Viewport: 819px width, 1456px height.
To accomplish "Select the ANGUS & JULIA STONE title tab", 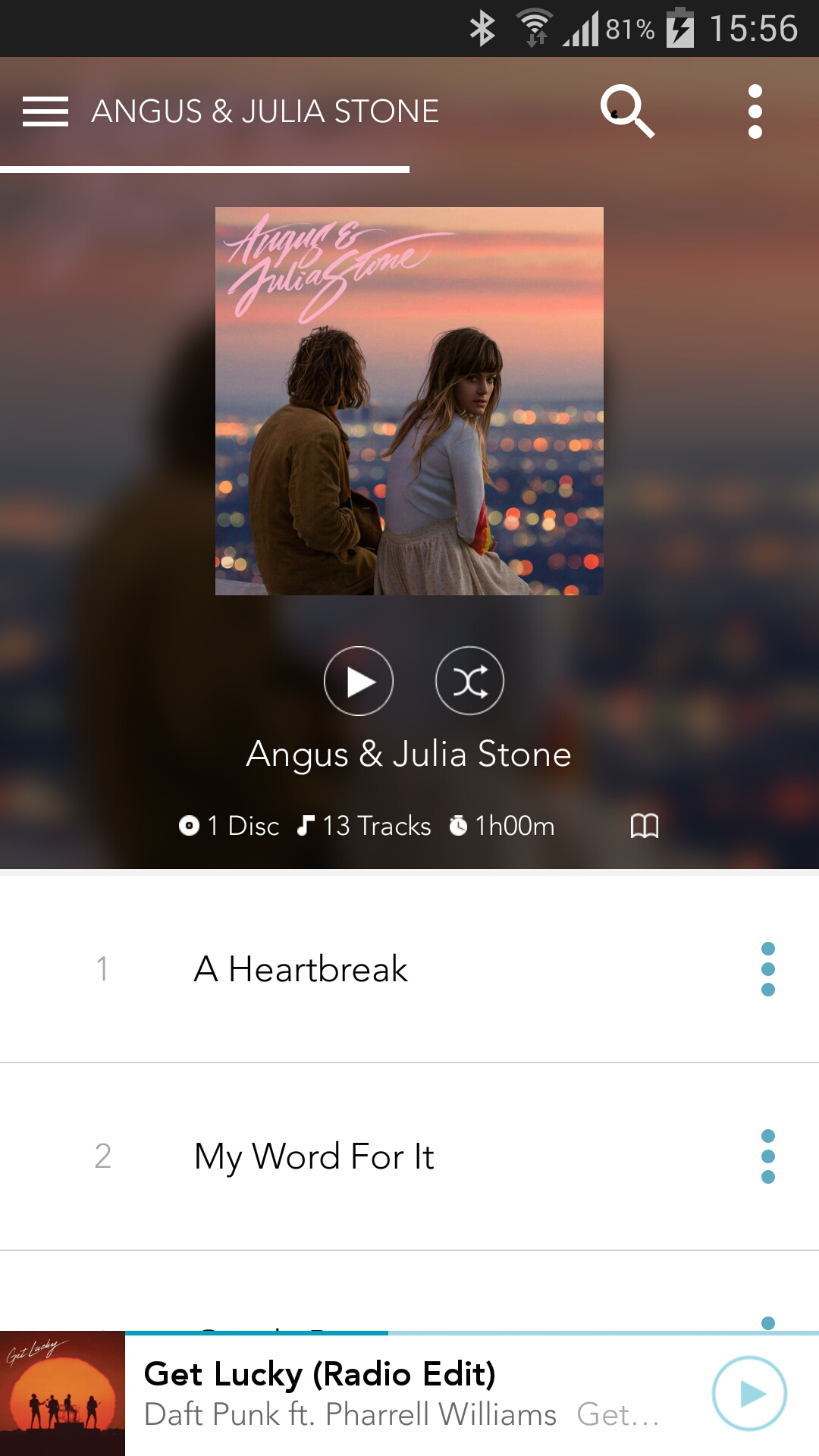I will (265, 111).
